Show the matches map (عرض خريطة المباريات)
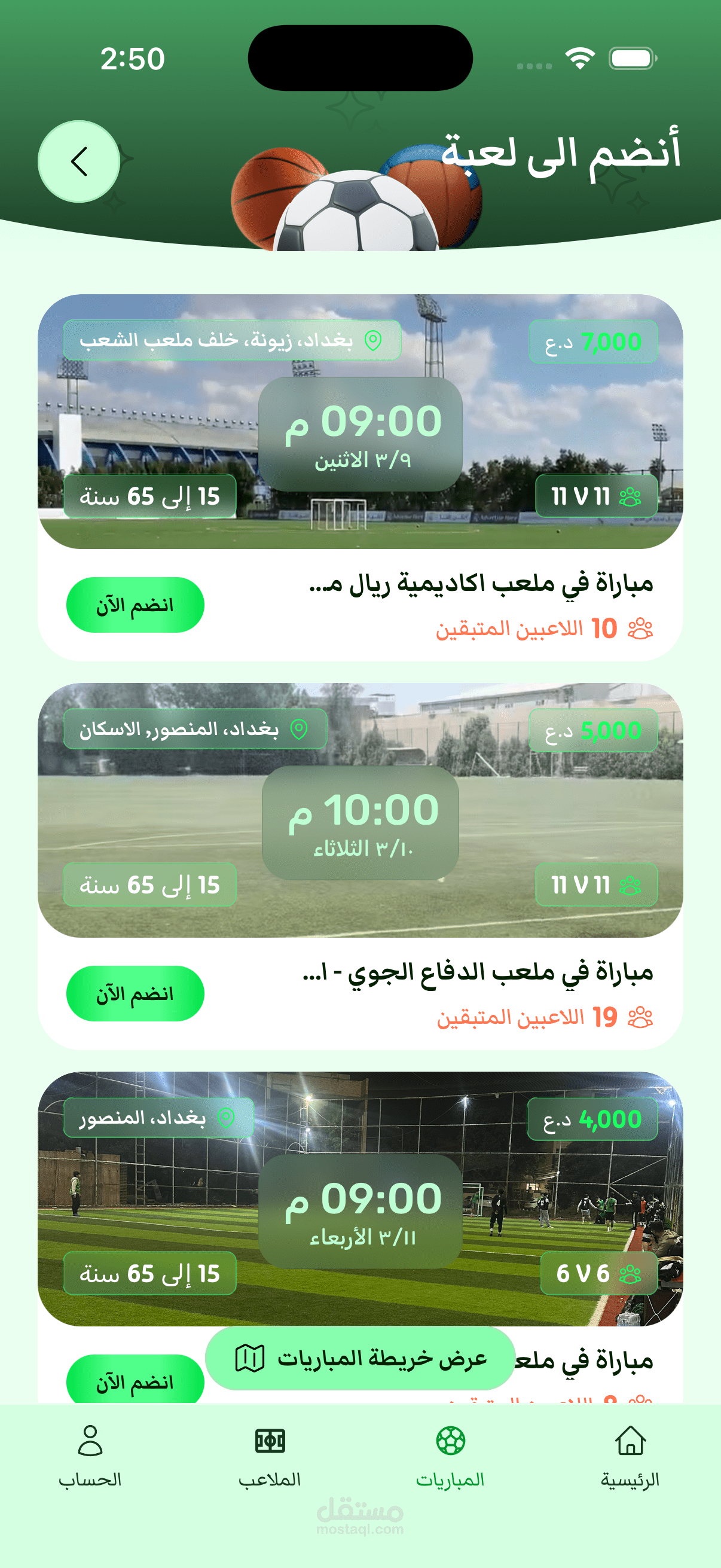721x1568 pixels. 360,1358
